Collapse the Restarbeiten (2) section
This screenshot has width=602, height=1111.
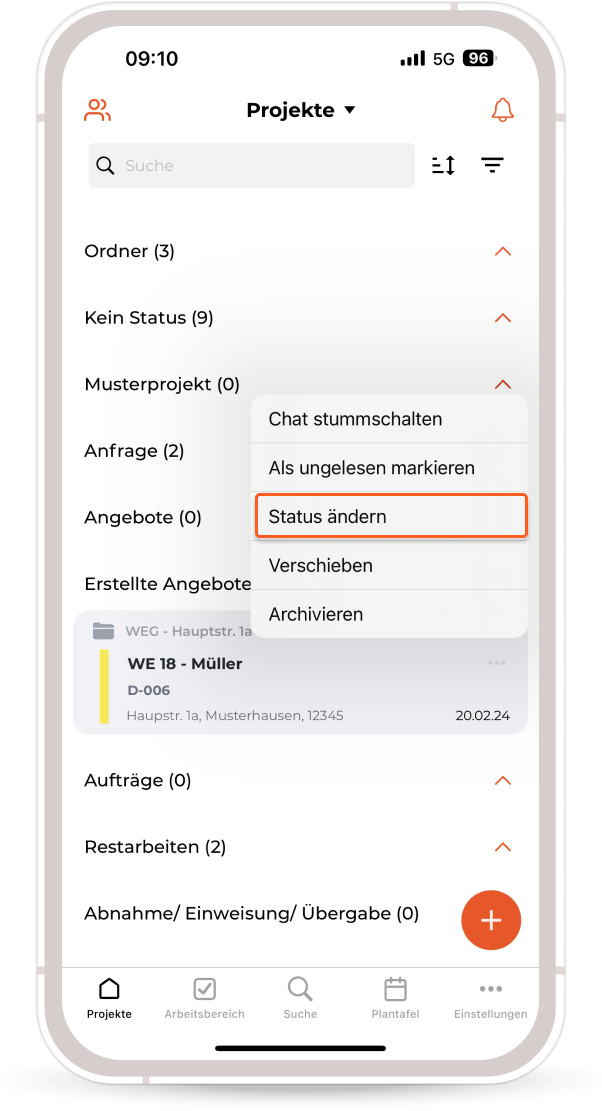click(503, 847)
